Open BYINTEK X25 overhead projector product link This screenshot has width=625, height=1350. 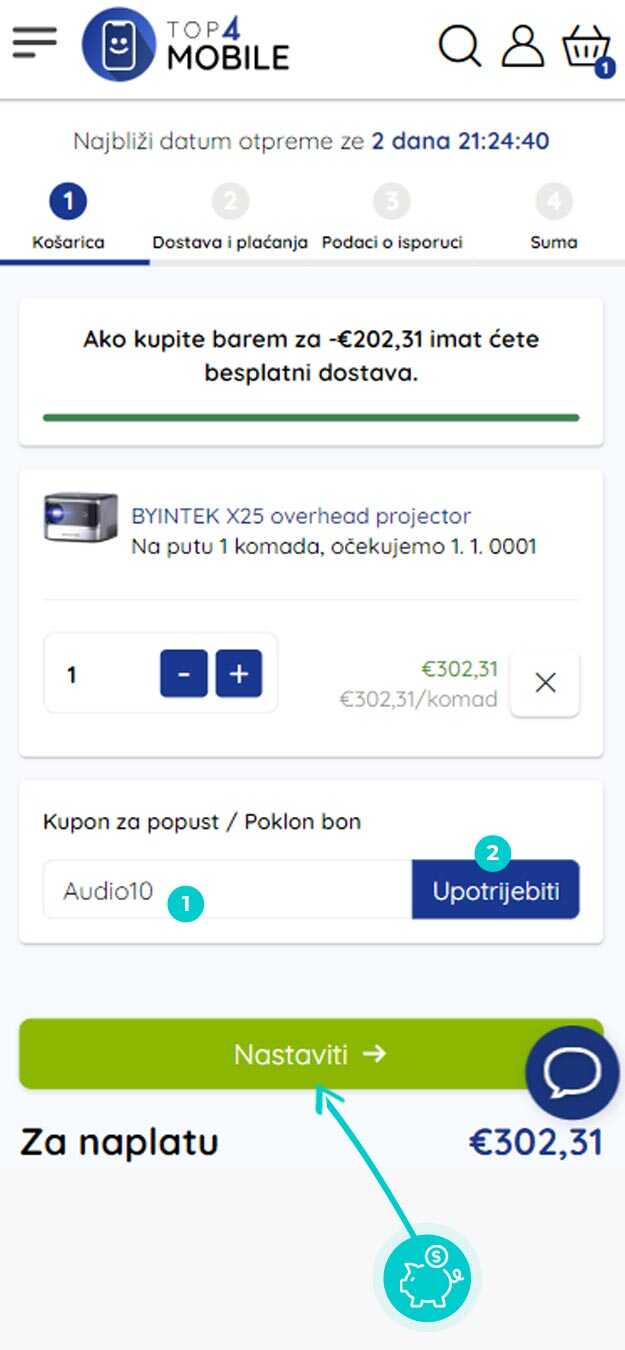point(301,516)
